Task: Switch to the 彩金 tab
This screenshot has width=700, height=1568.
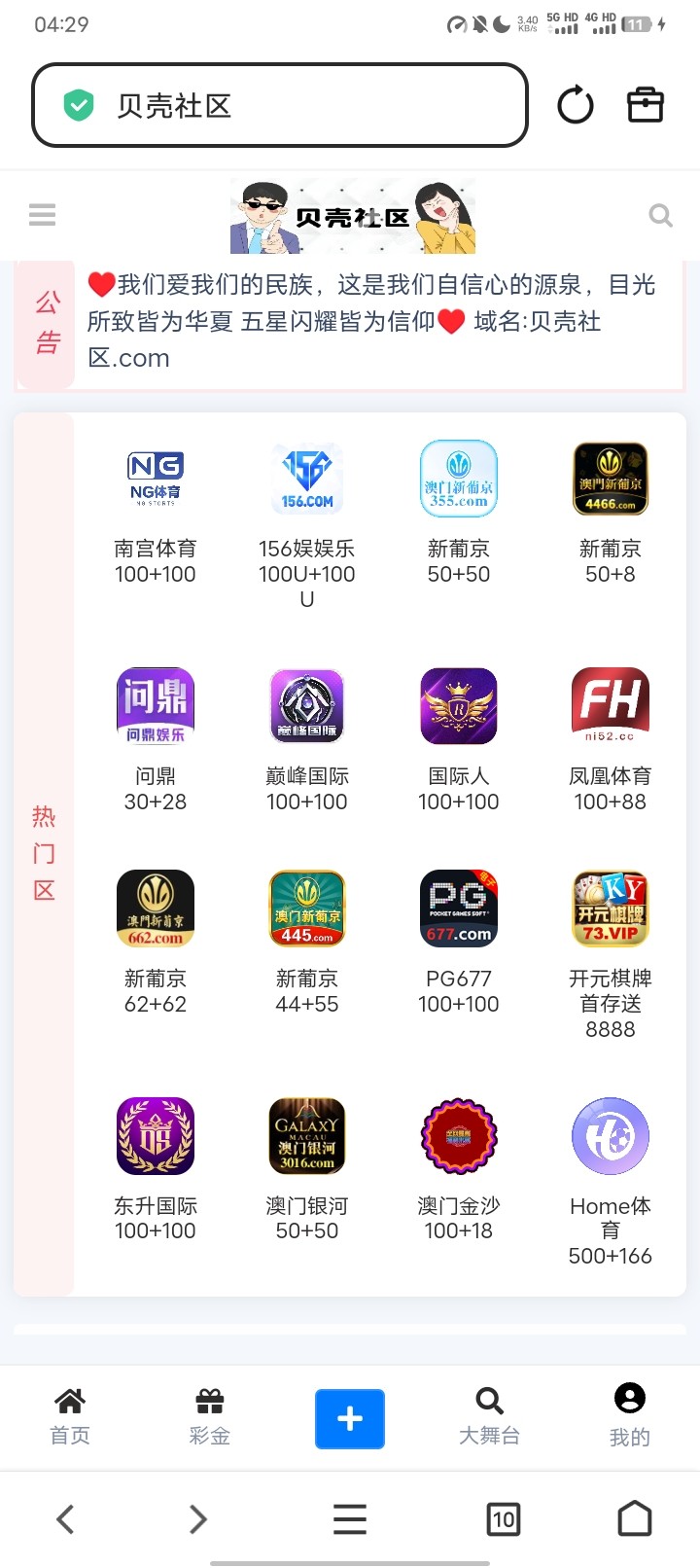Action: [210, 1417]
